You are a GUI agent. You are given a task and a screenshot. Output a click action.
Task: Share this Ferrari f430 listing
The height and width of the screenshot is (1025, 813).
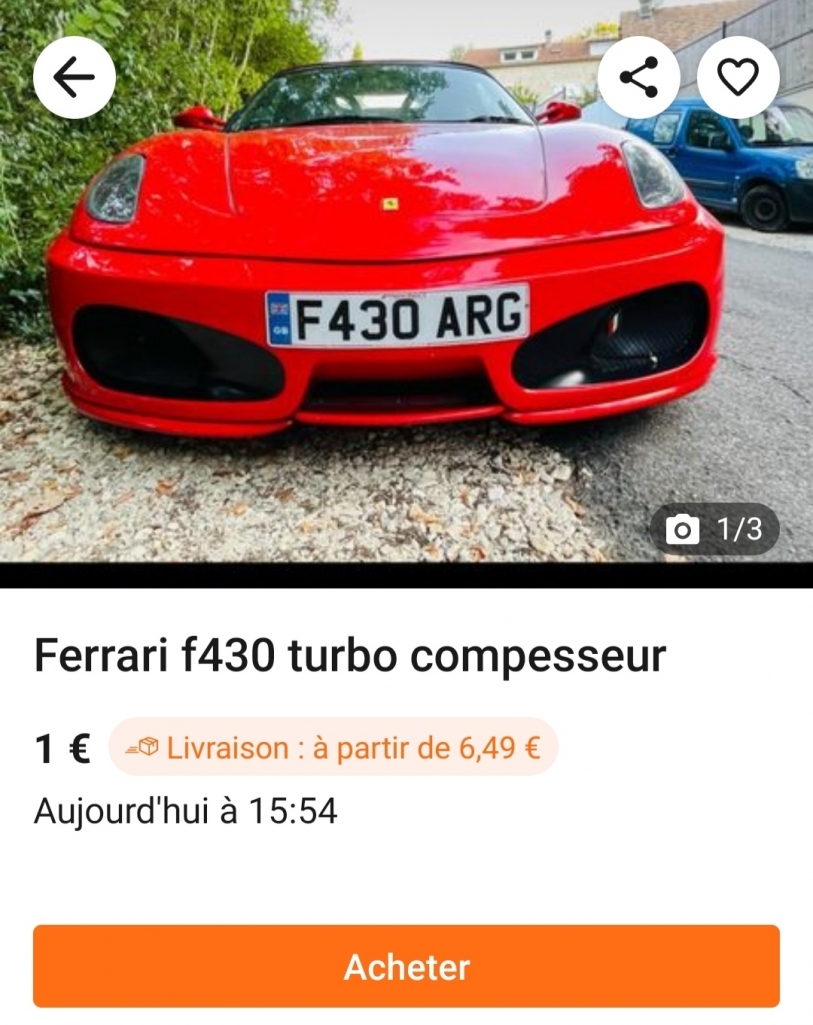(638, 77)
